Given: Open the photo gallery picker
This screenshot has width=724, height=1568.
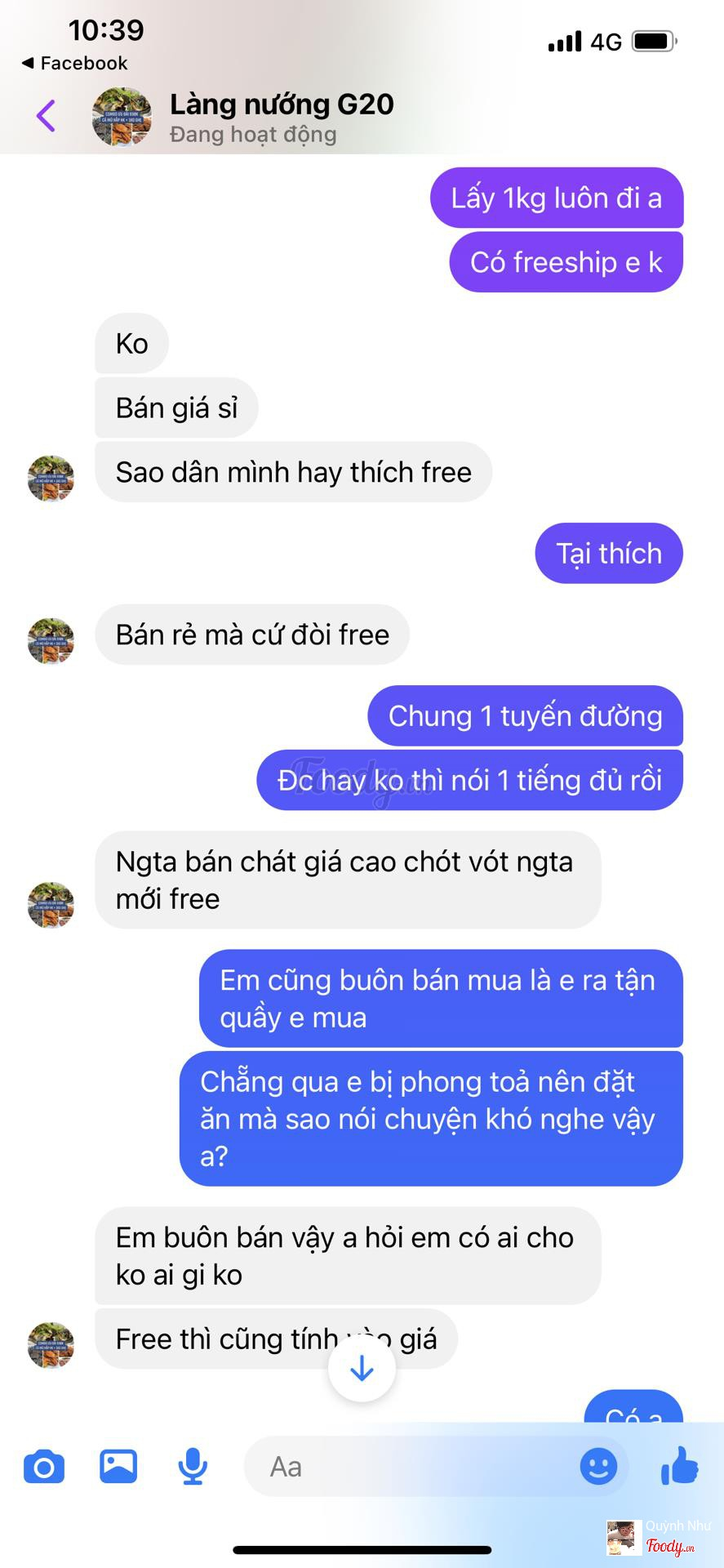Looking at the screenshot, I should pos(118,1467).
